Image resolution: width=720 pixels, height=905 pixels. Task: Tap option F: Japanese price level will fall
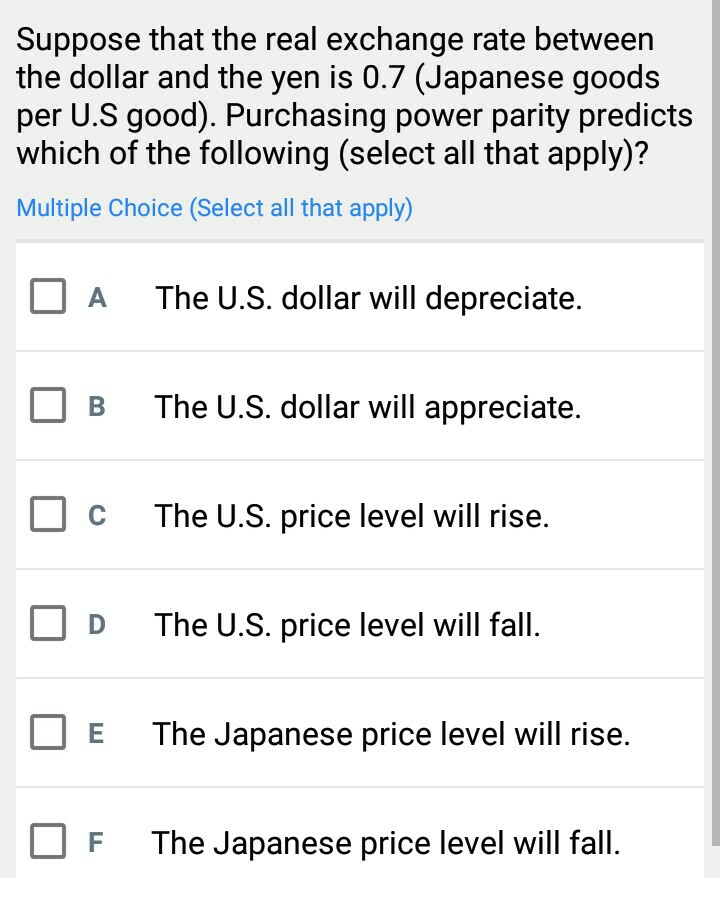click(x=45, y=843)
